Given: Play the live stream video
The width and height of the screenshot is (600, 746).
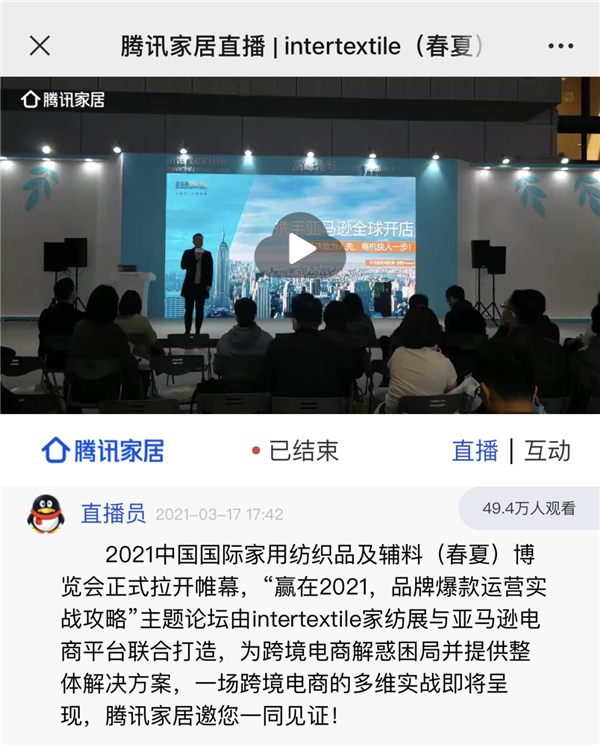Looking at the screenshot, I should [x=300, y=250].
